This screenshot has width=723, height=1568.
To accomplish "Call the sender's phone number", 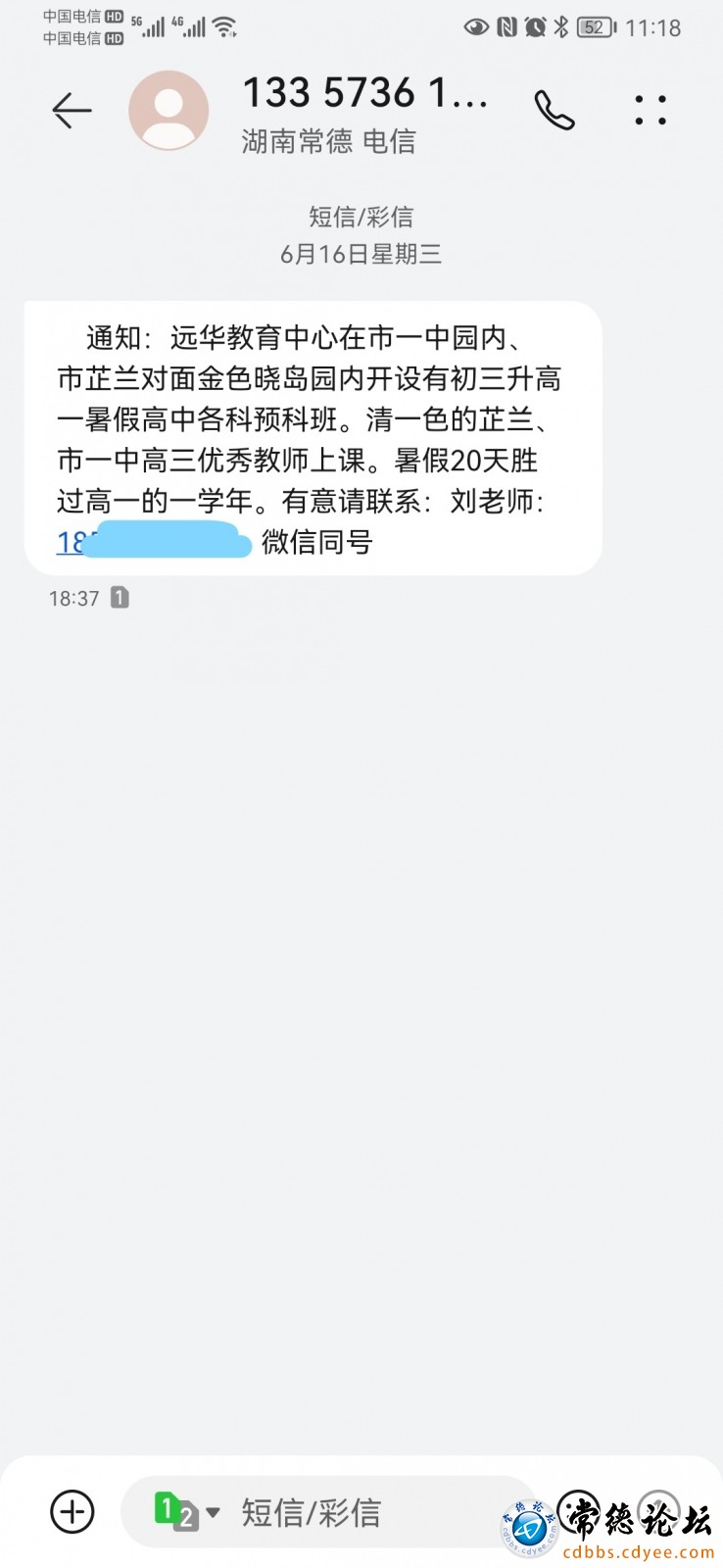I will 554,111.
